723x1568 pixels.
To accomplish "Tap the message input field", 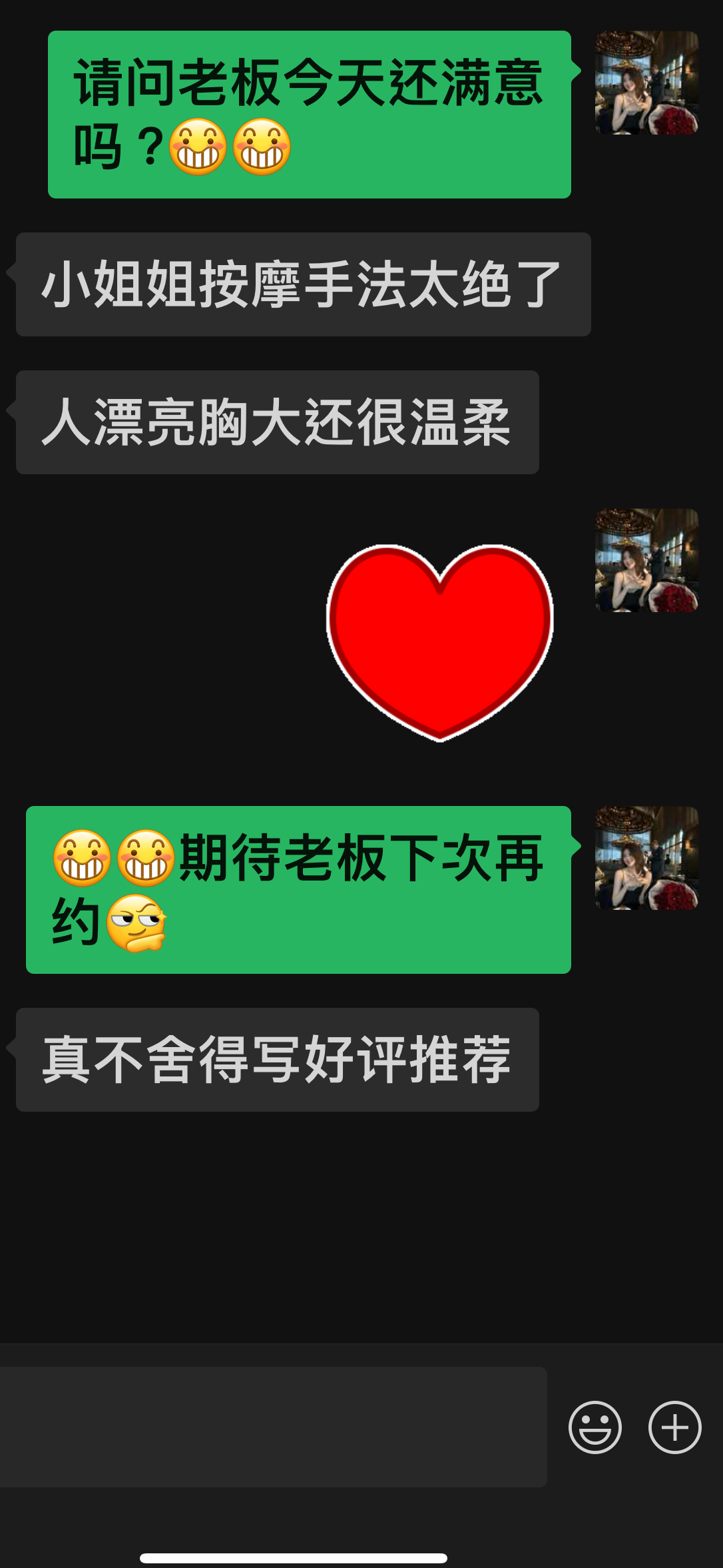I will pyautogui.click(x=273, y=1427).
